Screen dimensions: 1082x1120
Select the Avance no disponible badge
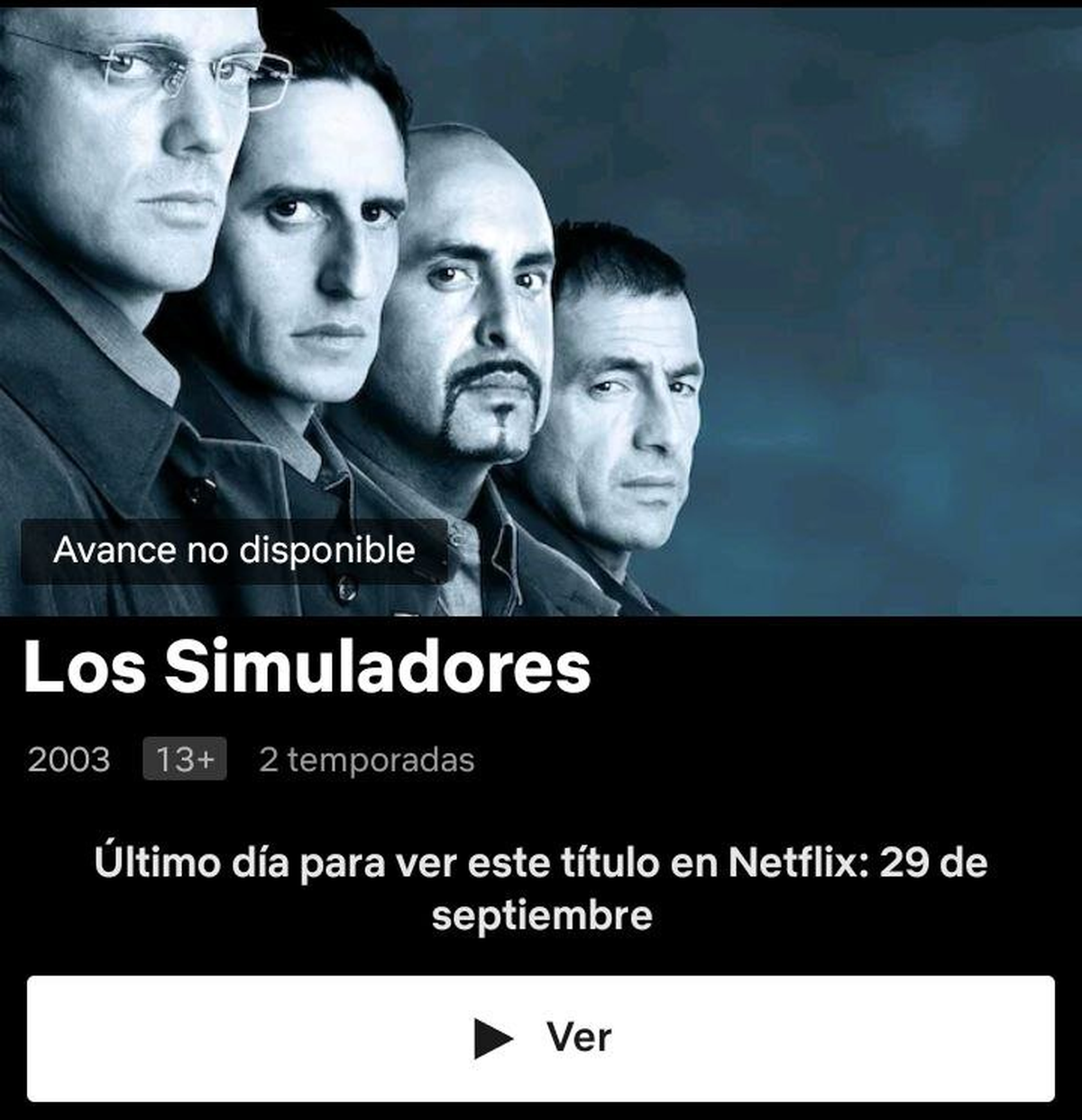234,548
